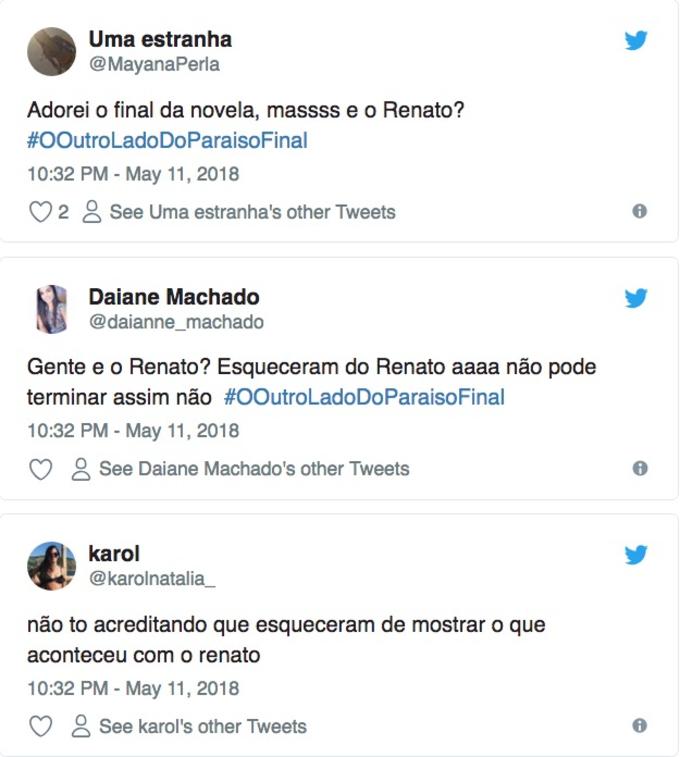
Task: Open info icon on Uma estranha's tweet
Action: tap(640, 211)
